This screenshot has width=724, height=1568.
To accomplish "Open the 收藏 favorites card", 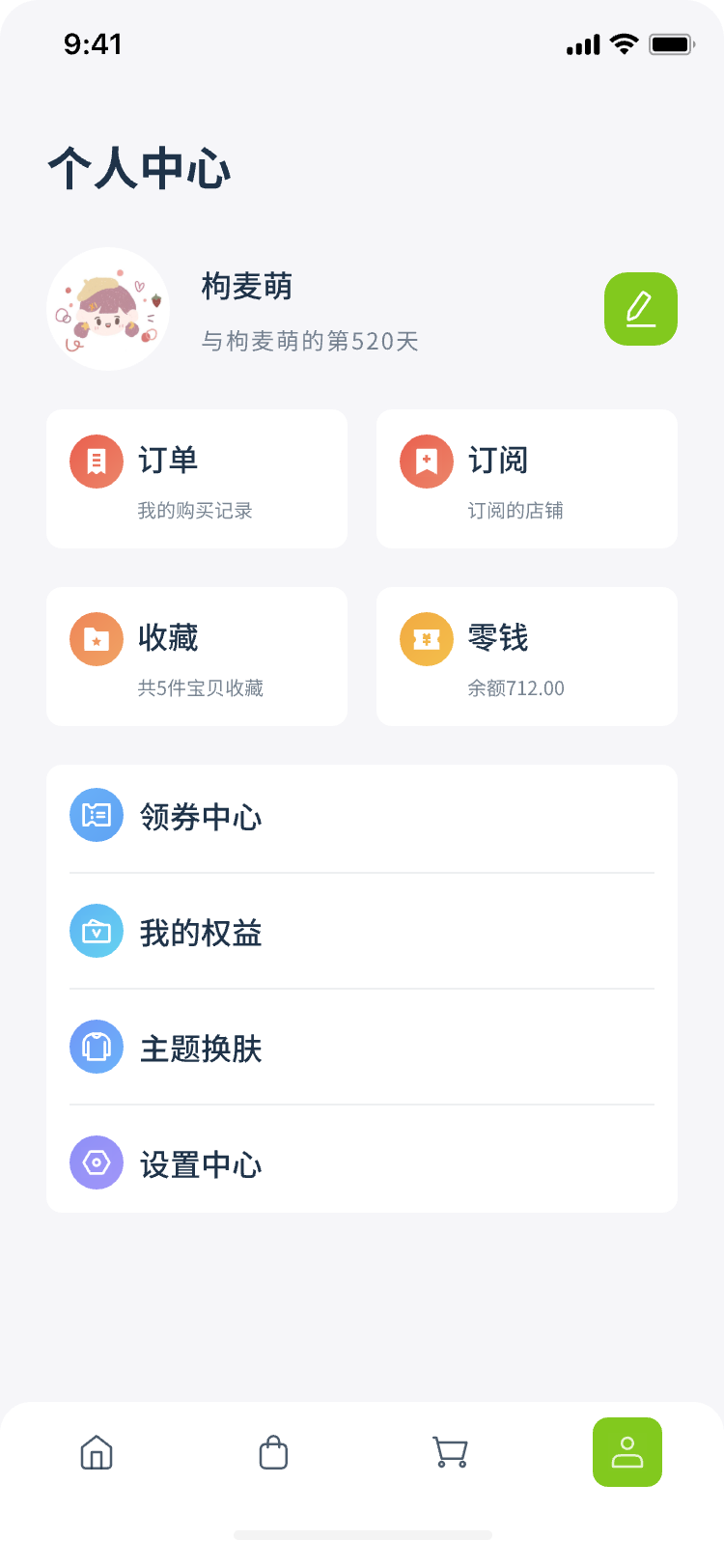I will [197, 657].
